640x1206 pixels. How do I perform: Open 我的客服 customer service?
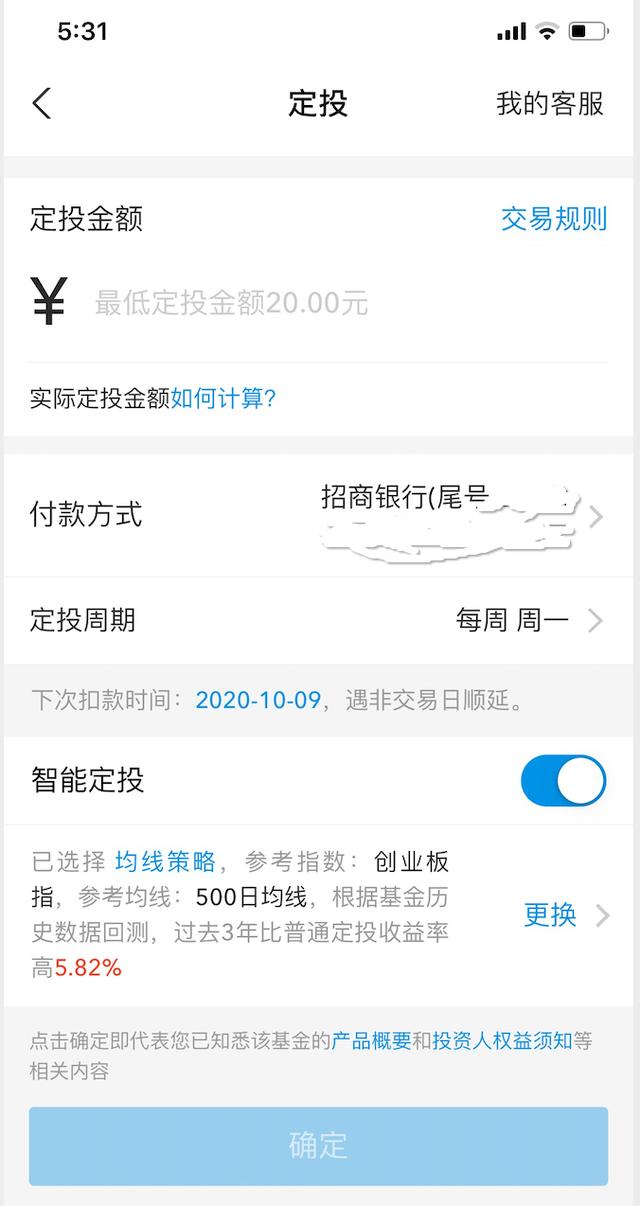point(550,103)
